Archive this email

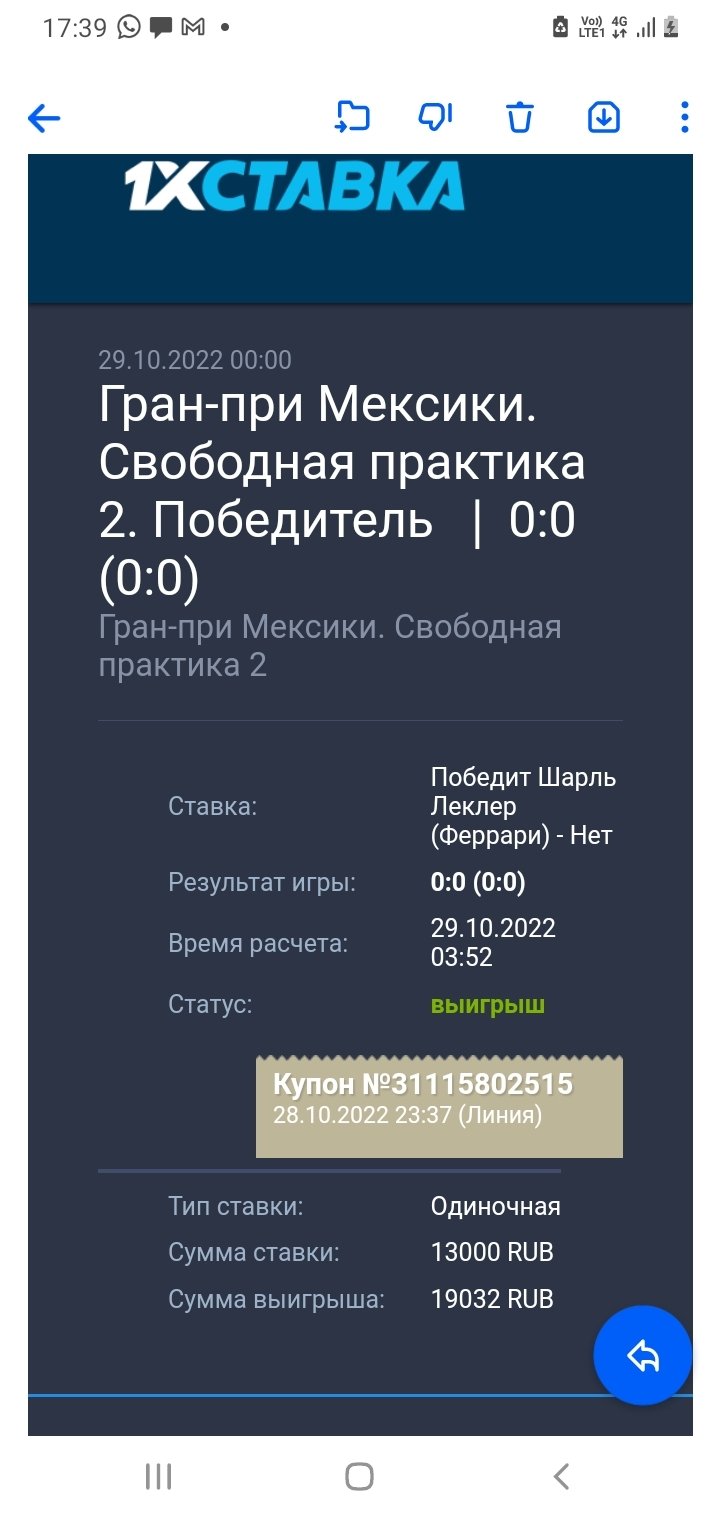click(603, 118)
